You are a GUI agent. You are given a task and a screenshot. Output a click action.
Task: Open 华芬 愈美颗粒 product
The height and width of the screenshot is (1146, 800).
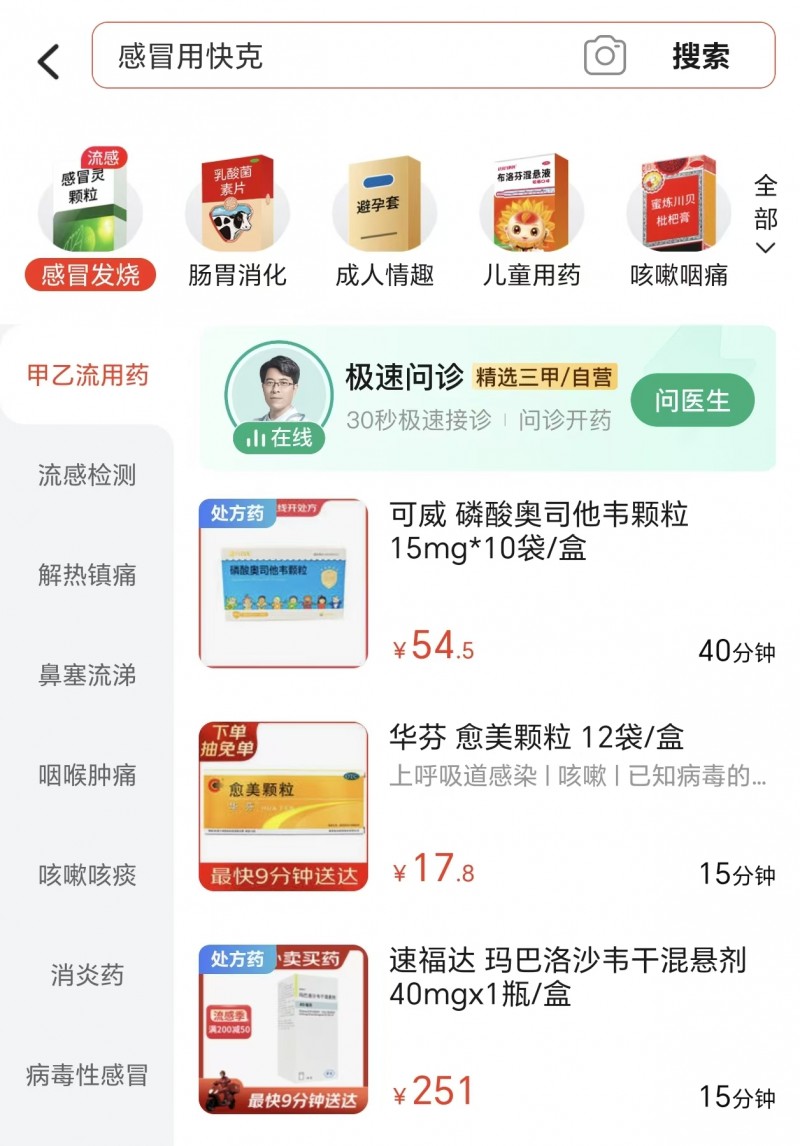(536, 738)
